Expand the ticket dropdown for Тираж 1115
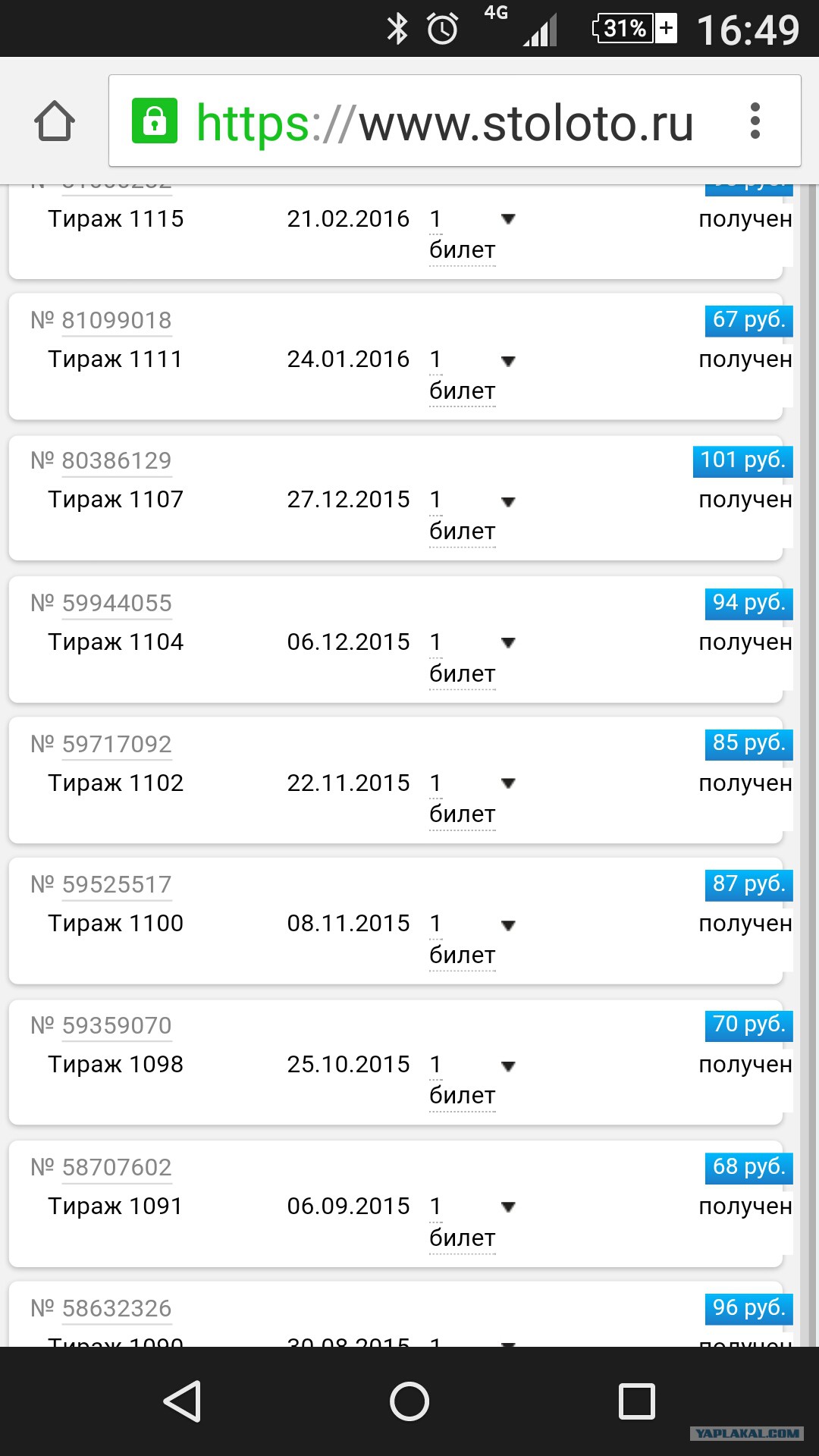 [508, 220]
